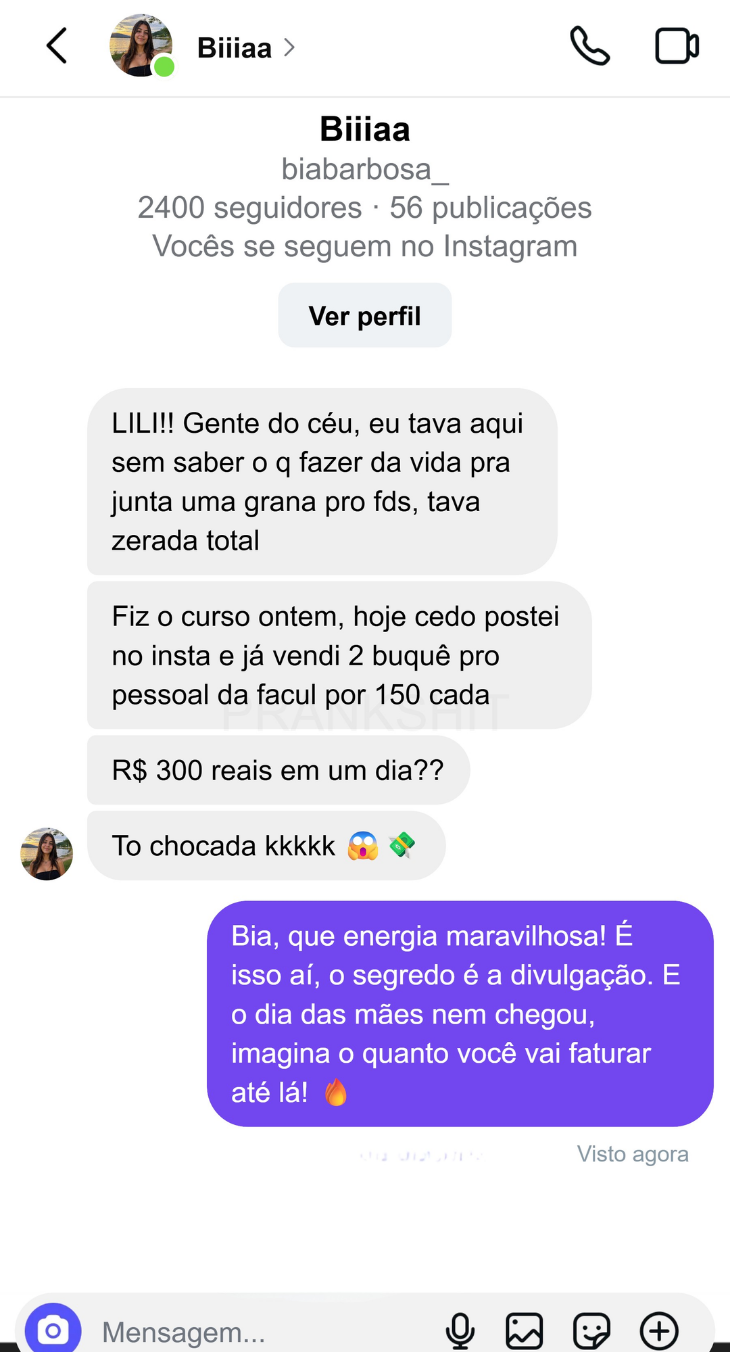Tap the Visto agora status text
Screen dimensions: 730x1352
(632, 1154)
